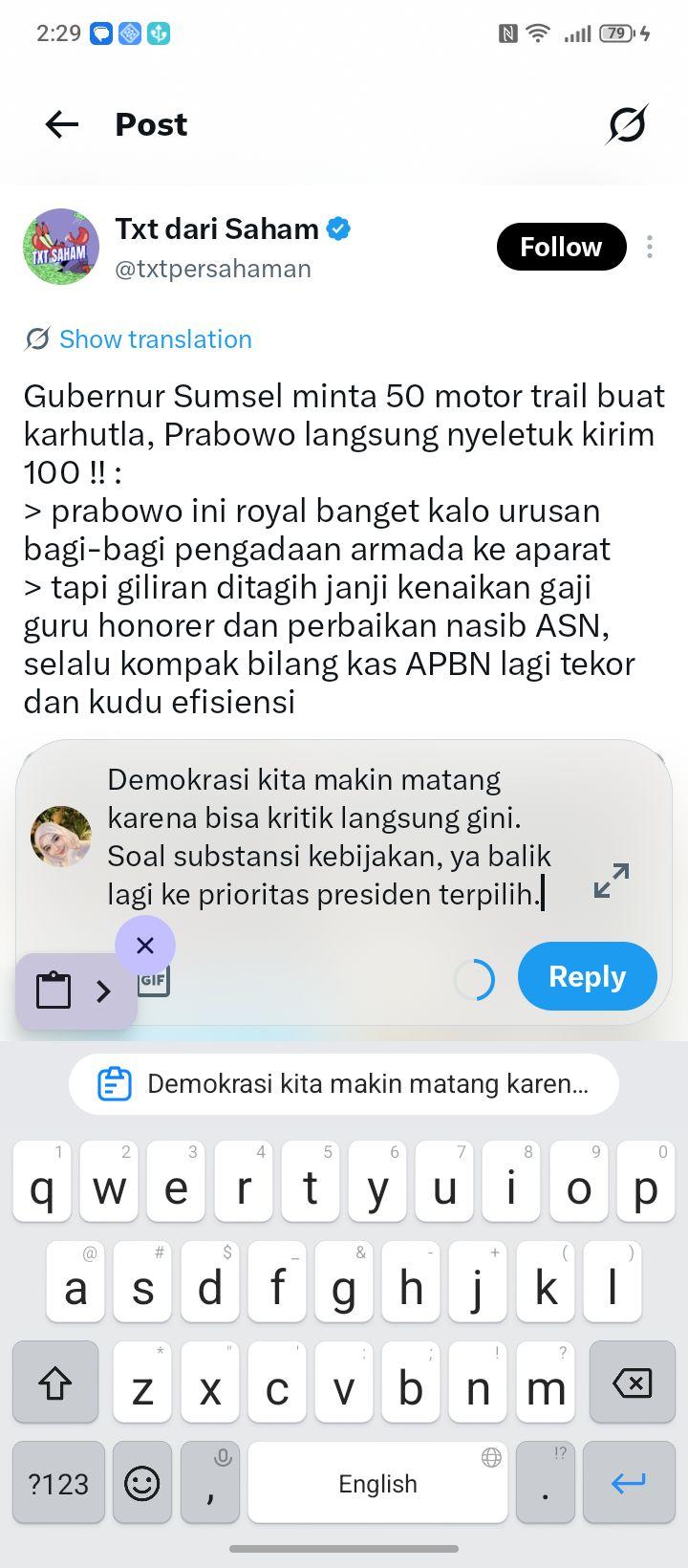This screenshot has width=688, height=1568.
Task: Send the reply with the Reply button
Action: (588, 976)
